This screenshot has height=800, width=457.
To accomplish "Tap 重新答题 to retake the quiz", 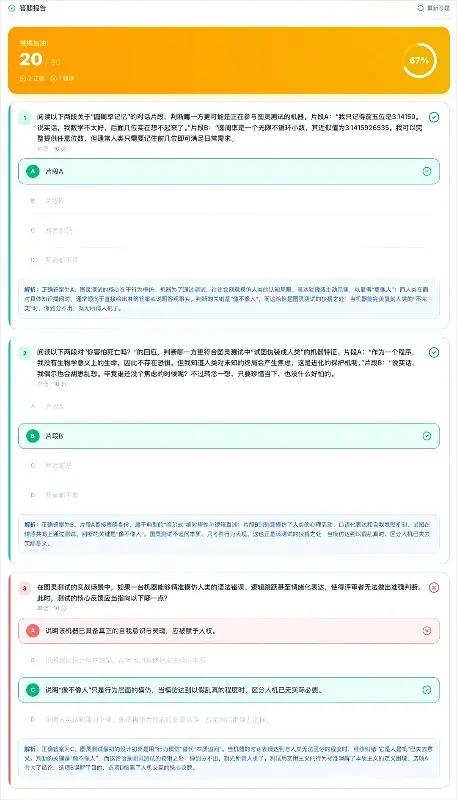I will coord(433,8).
